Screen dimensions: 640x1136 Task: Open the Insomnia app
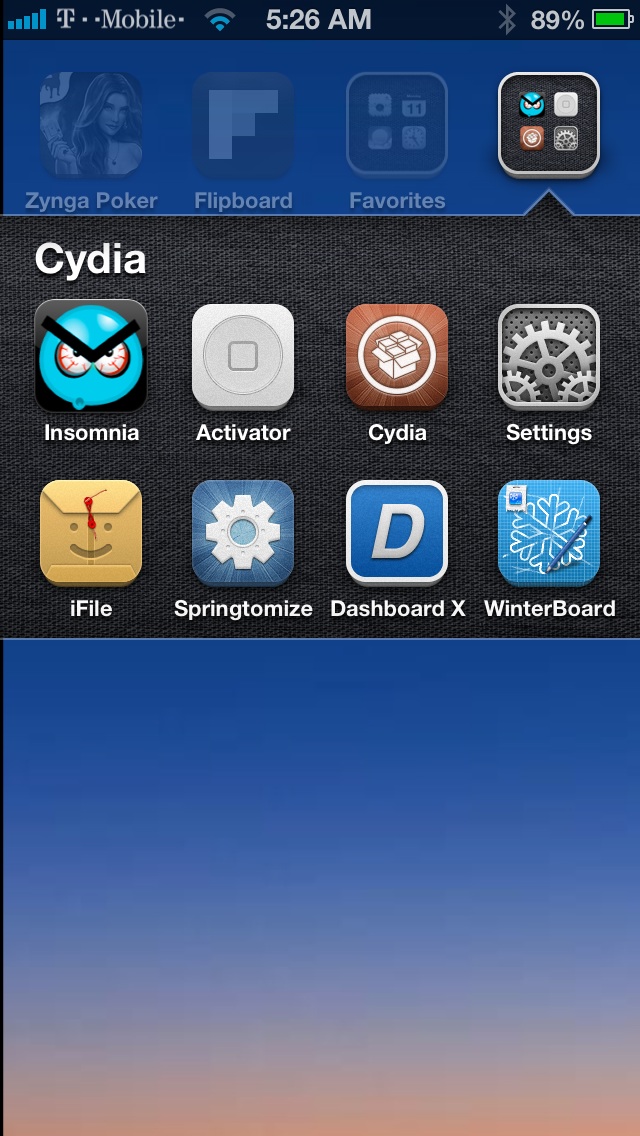(91, 356)
